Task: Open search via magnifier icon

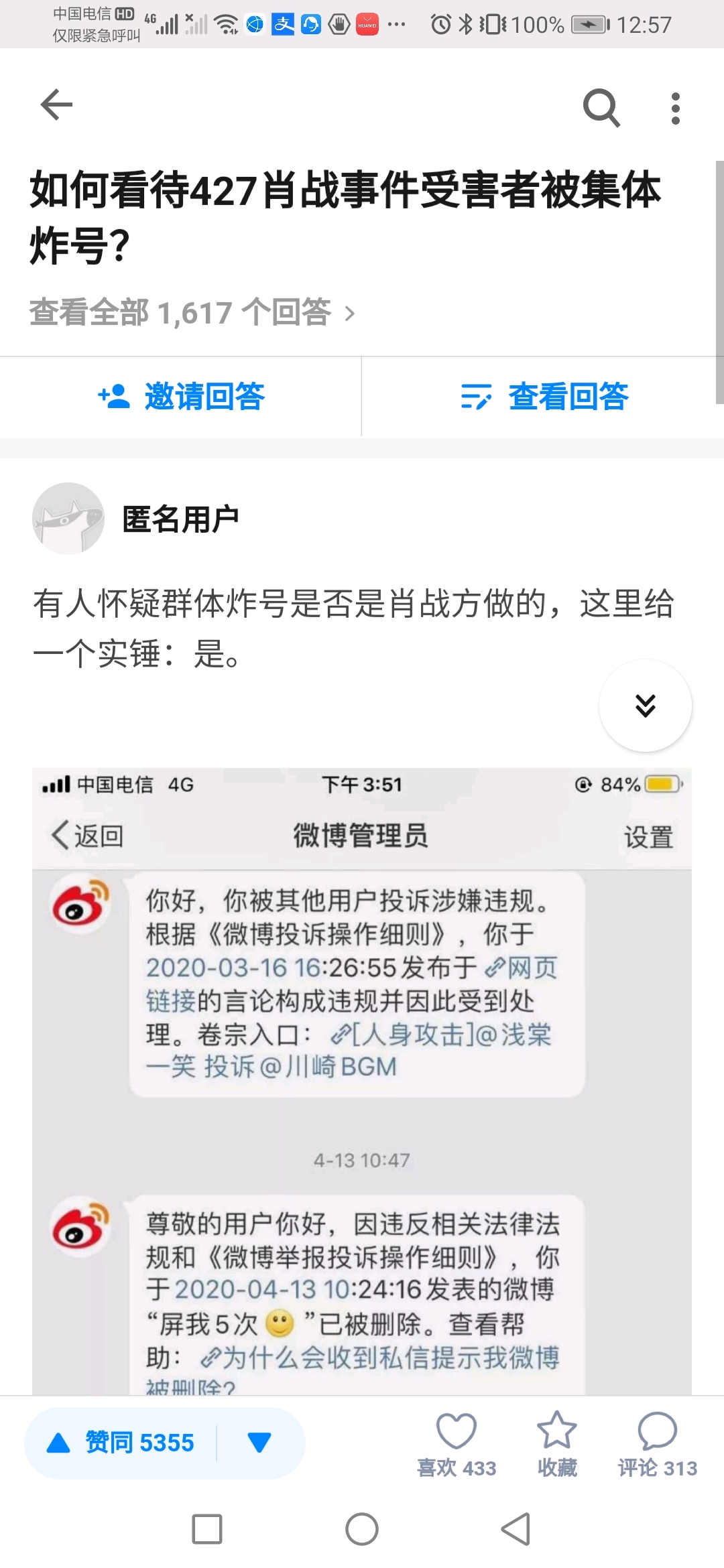Action: tap(601, 107)
